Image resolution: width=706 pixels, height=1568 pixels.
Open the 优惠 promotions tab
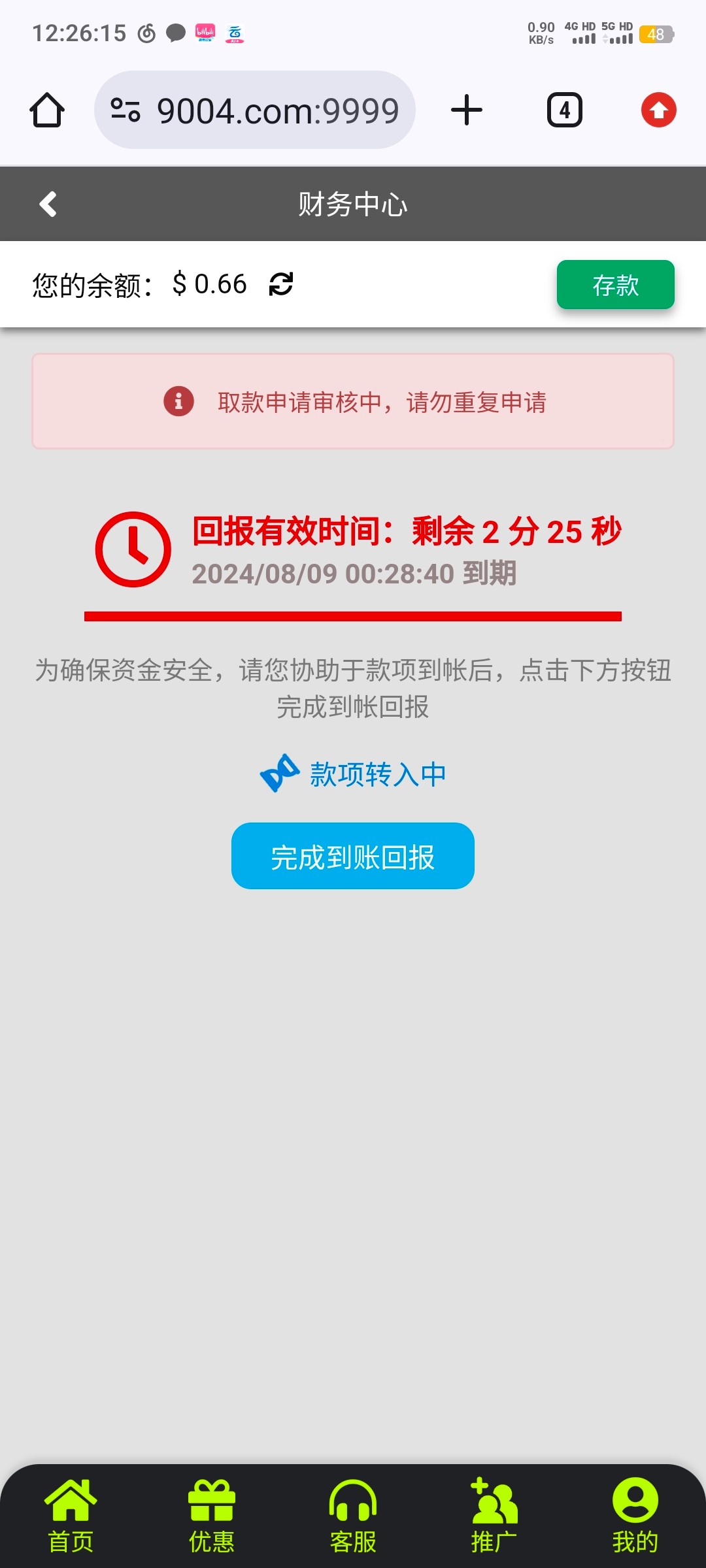[x=212, y=1516]
